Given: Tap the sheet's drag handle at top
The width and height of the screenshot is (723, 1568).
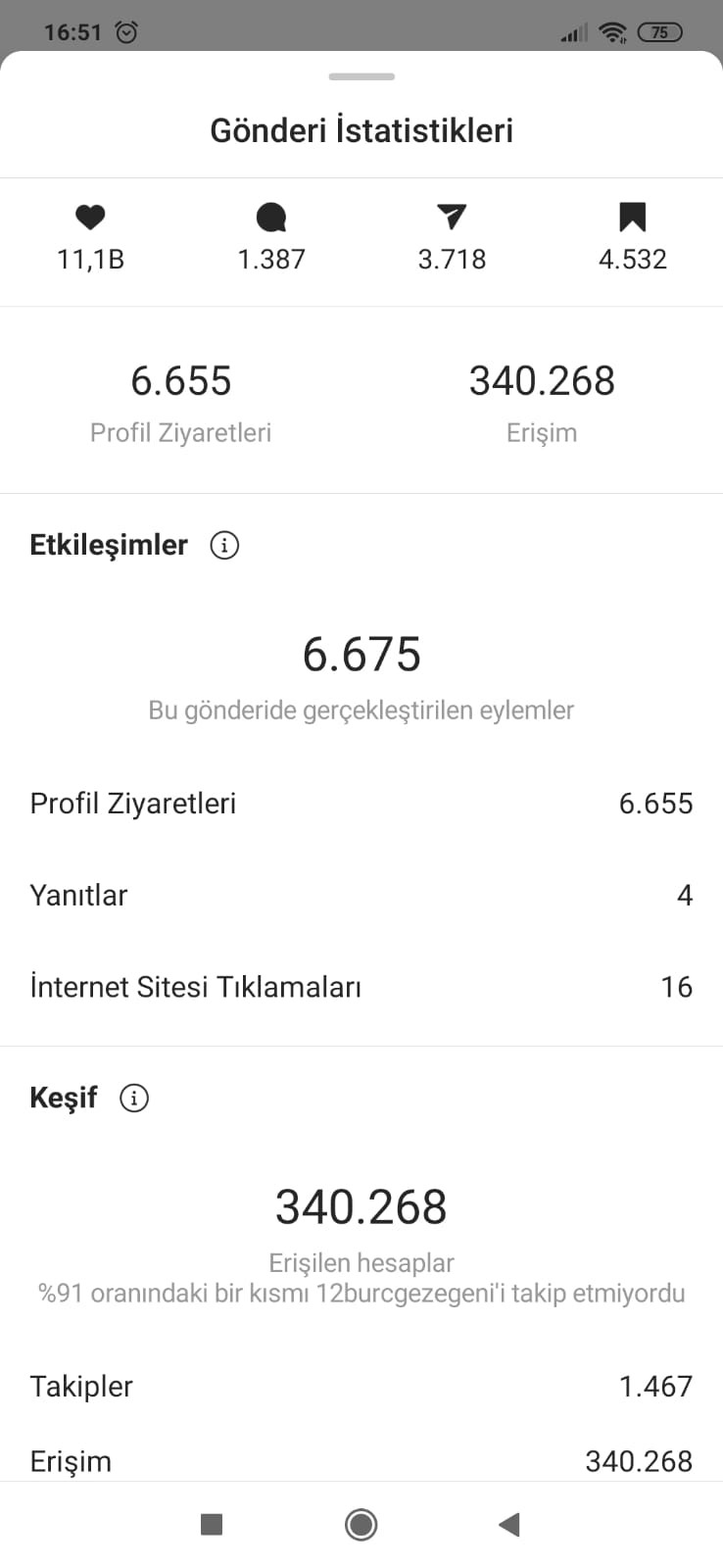Looking at the screenshot, I should [361, 76].
